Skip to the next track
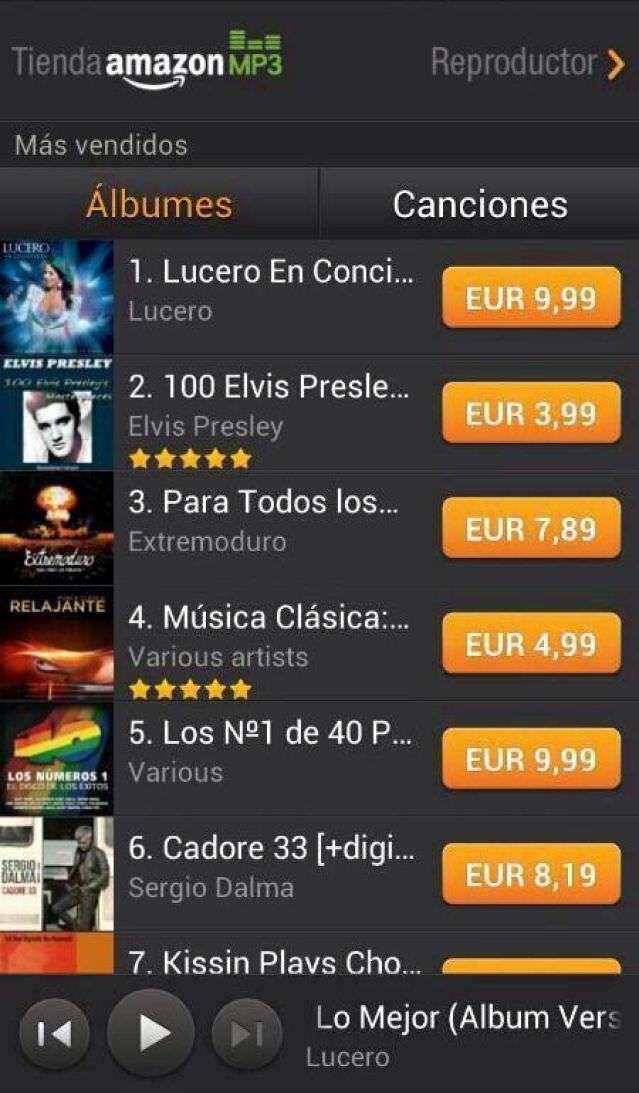Screen dimensions: 639x1093 click(x=246, y=1034)
